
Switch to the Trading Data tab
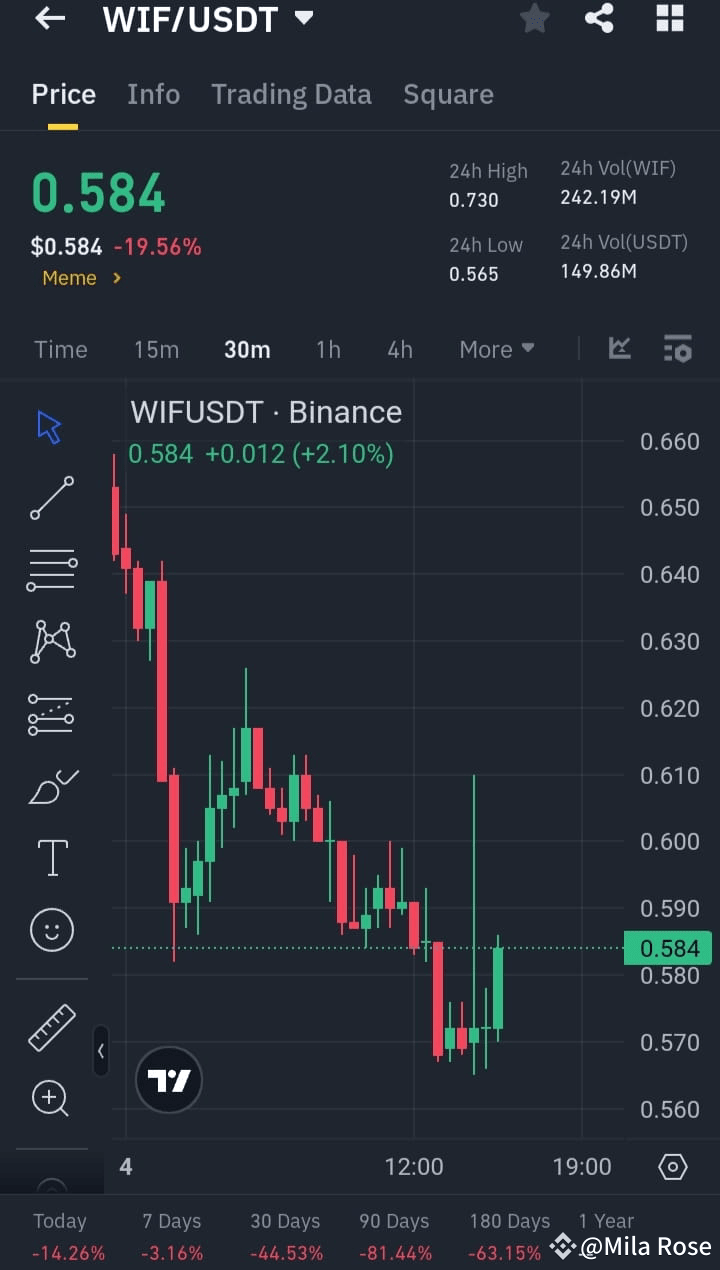pos(291,94)
